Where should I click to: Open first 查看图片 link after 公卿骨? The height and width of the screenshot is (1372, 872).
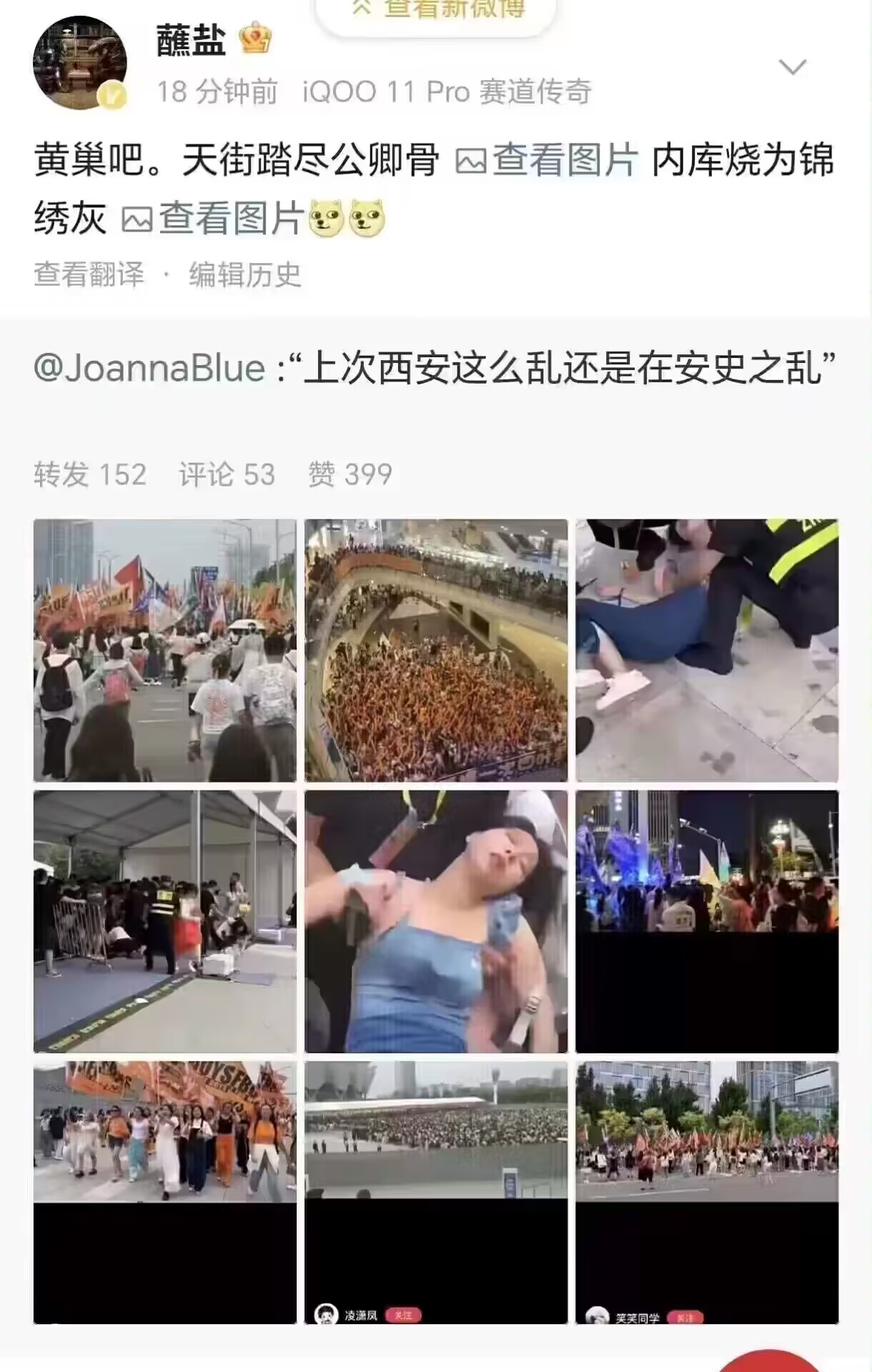(547, 160)
